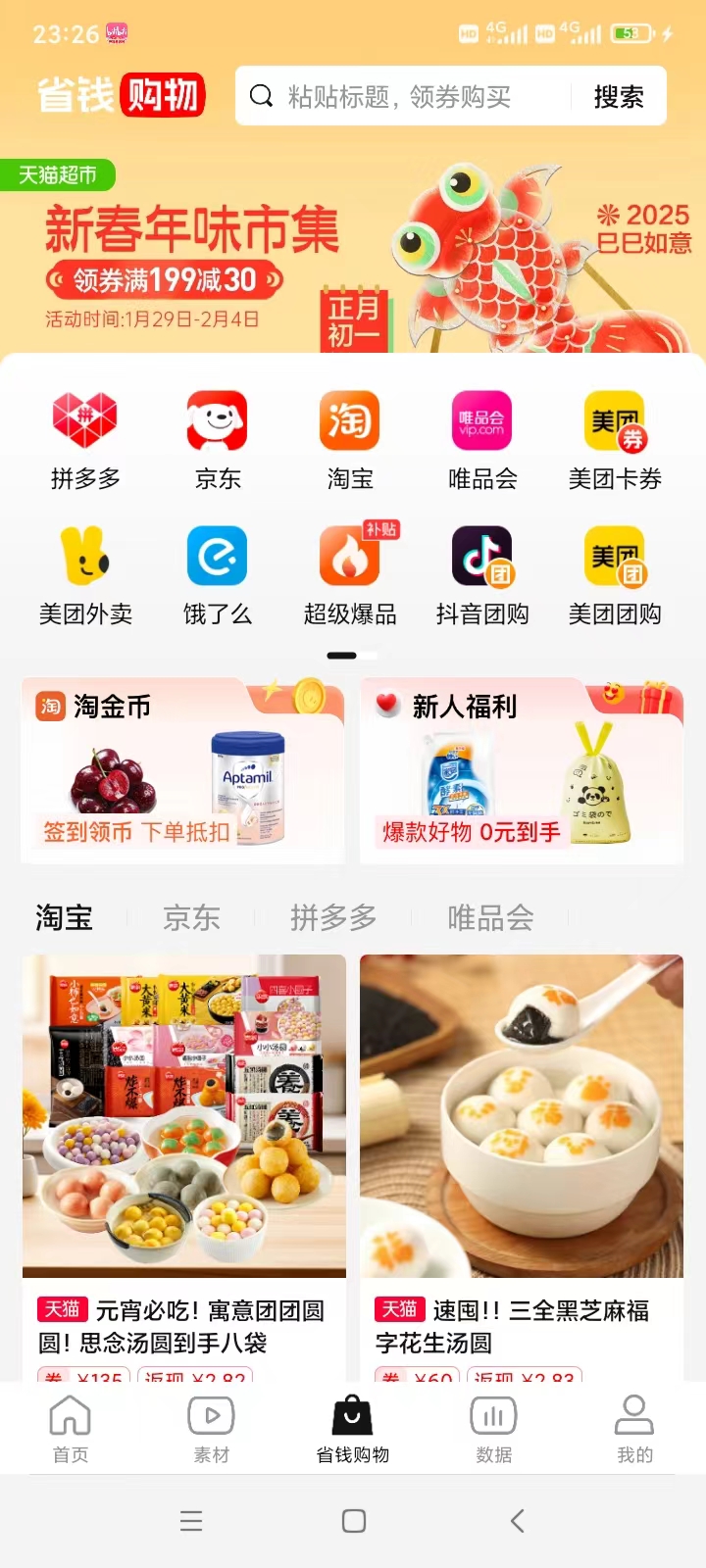Open the 新人福利 card
706x1568 pixels.
(x=522, y=770)
